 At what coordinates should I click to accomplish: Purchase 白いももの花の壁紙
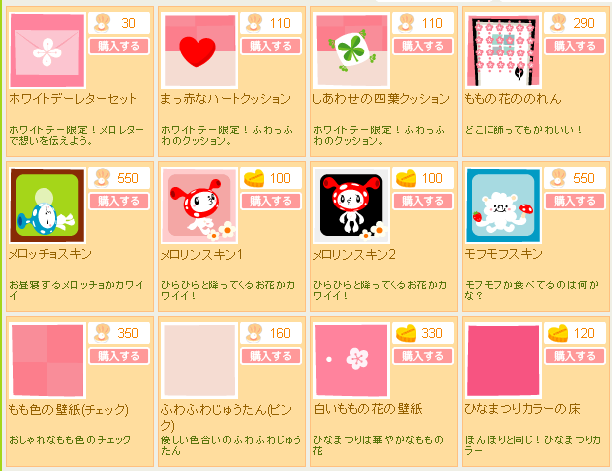(x=423, y=355)
